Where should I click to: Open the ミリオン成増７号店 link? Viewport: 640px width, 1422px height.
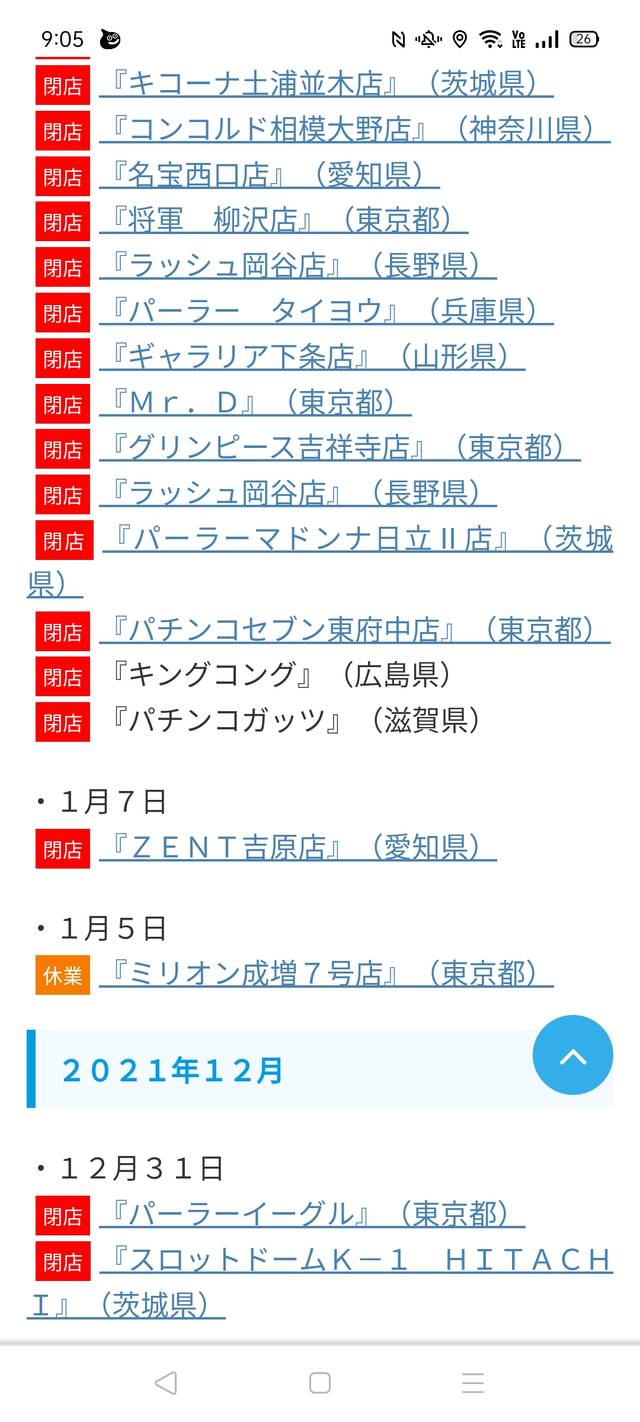pos(326,973)
